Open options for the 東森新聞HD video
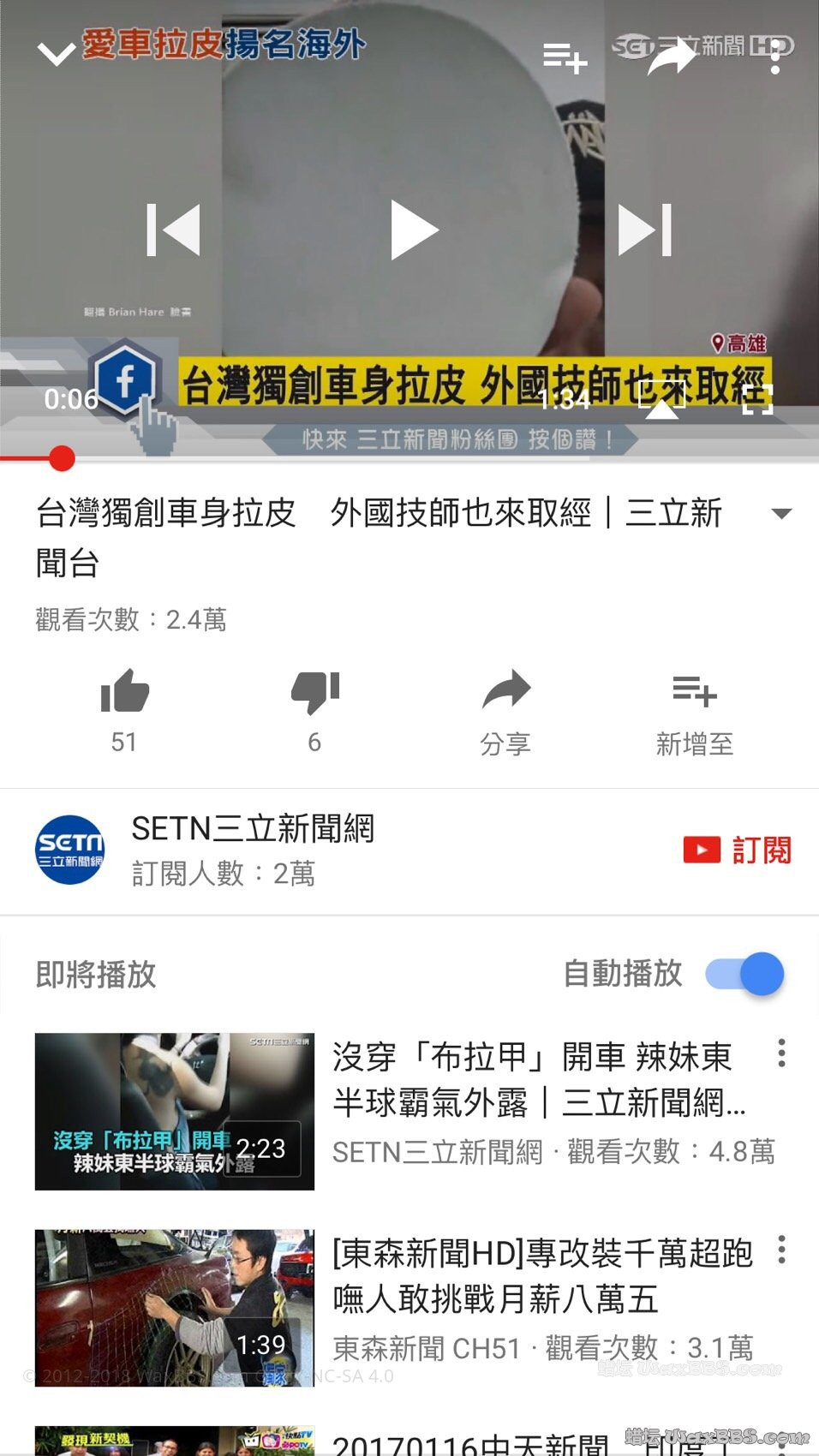The width and height of the screenshot is (819, 1456). 781,1250
